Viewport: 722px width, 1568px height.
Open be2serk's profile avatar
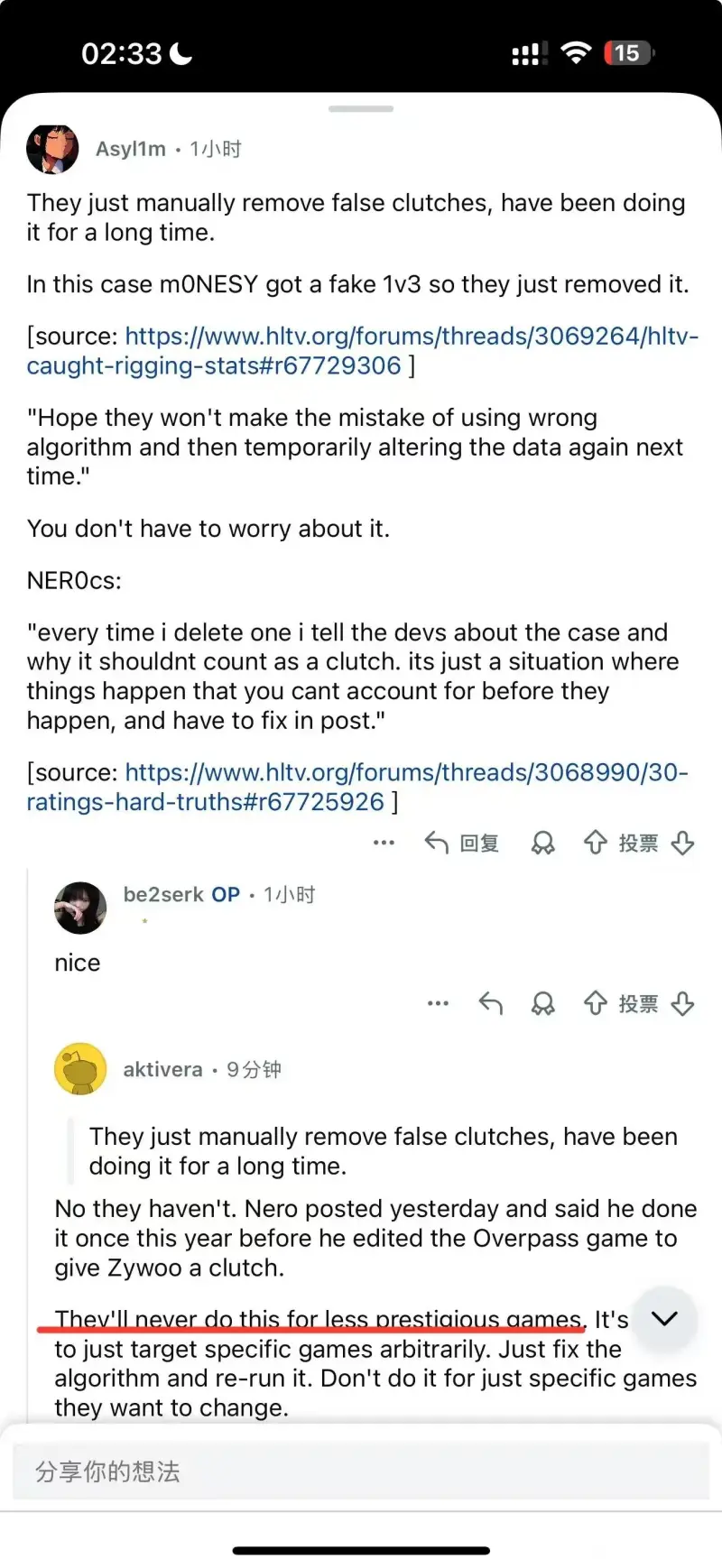(80, 908)
